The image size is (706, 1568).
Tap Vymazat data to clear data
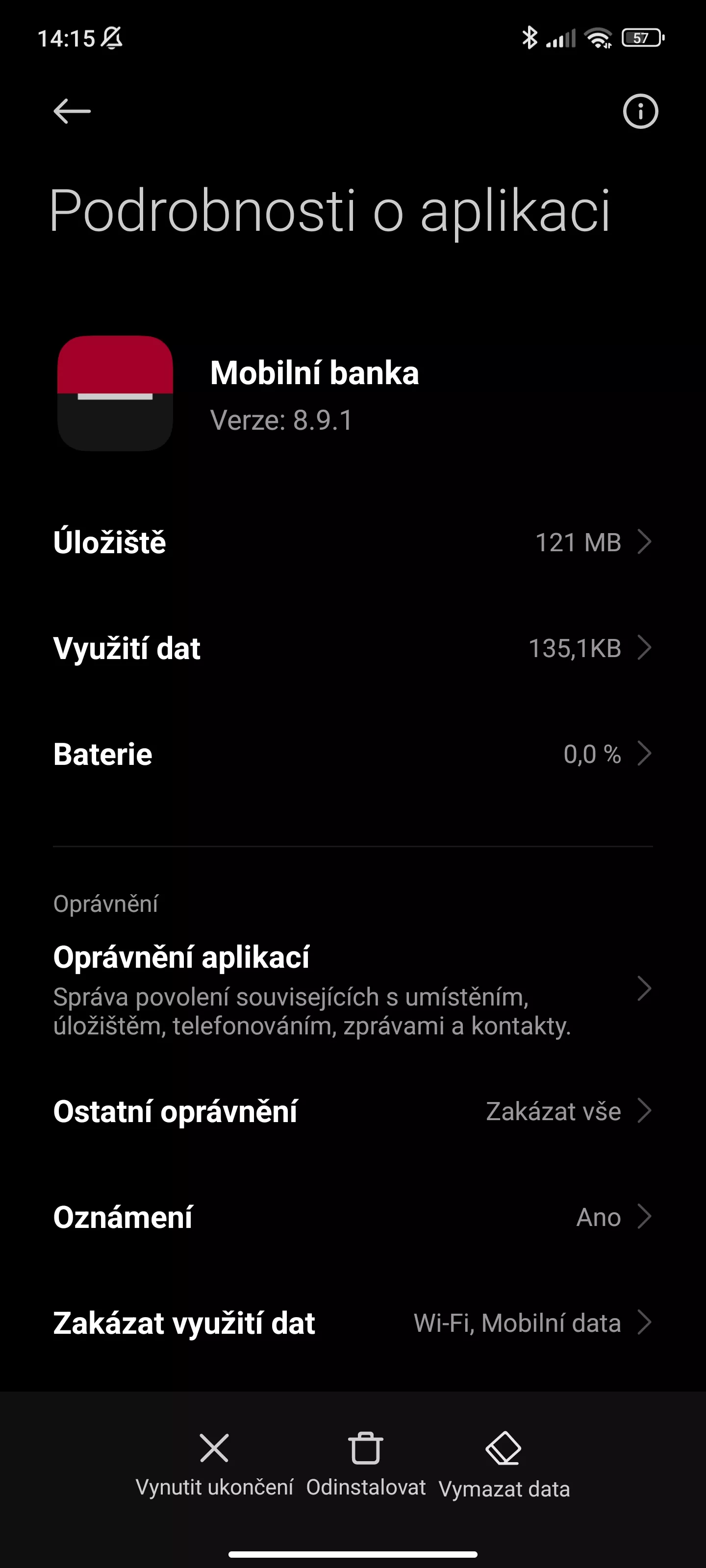[504, 1465]
